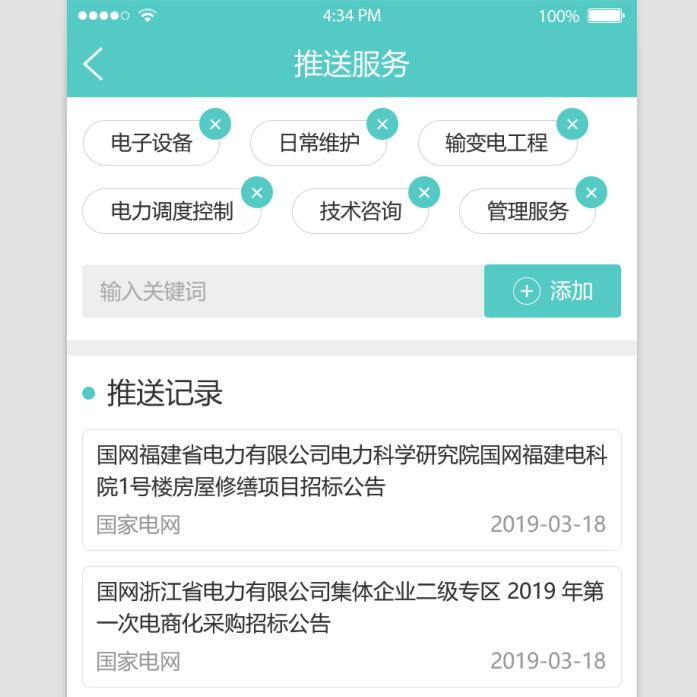
Task: Focus the 输入关键词 text field
Action: click(283, 291)
